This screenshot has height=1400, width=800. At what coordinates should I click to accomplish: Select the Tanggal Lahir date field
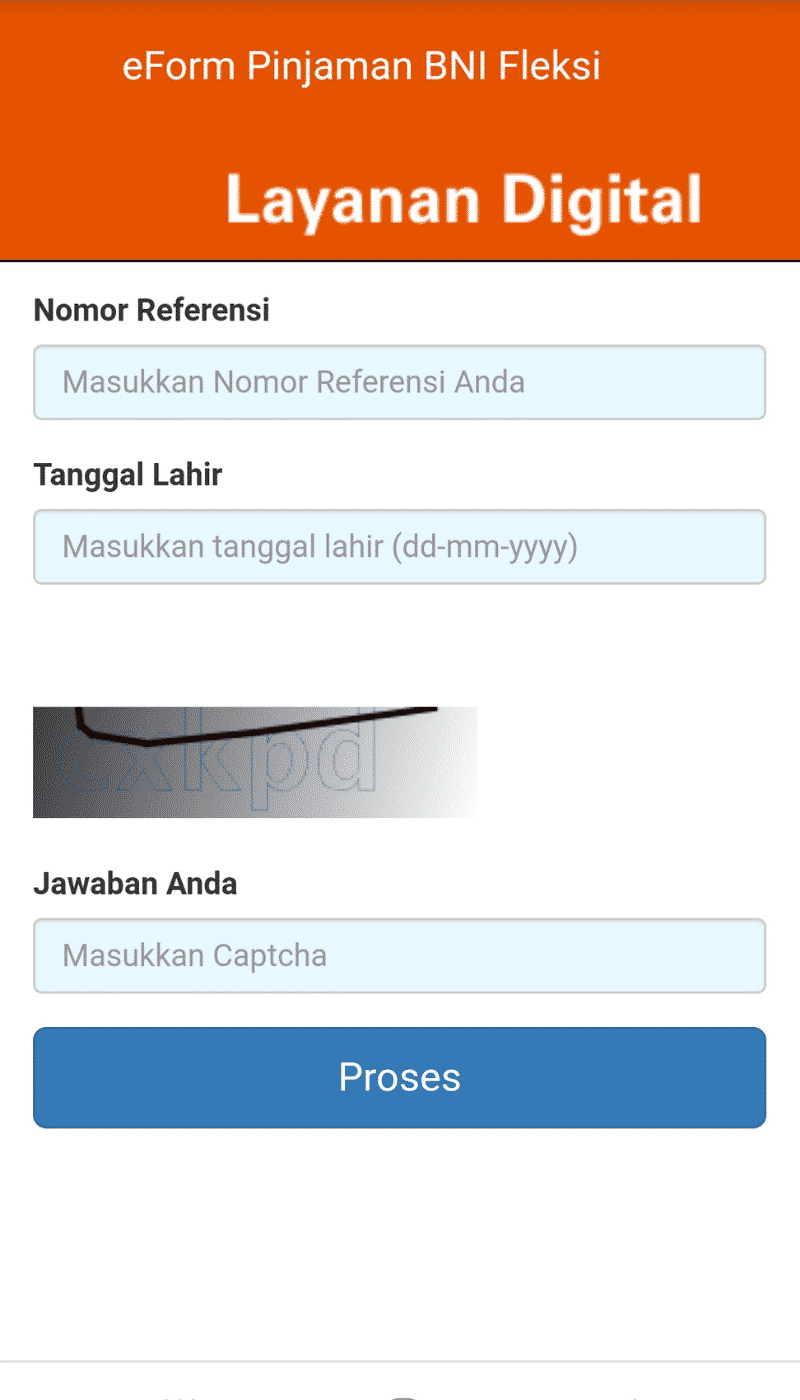click(399, 547)
